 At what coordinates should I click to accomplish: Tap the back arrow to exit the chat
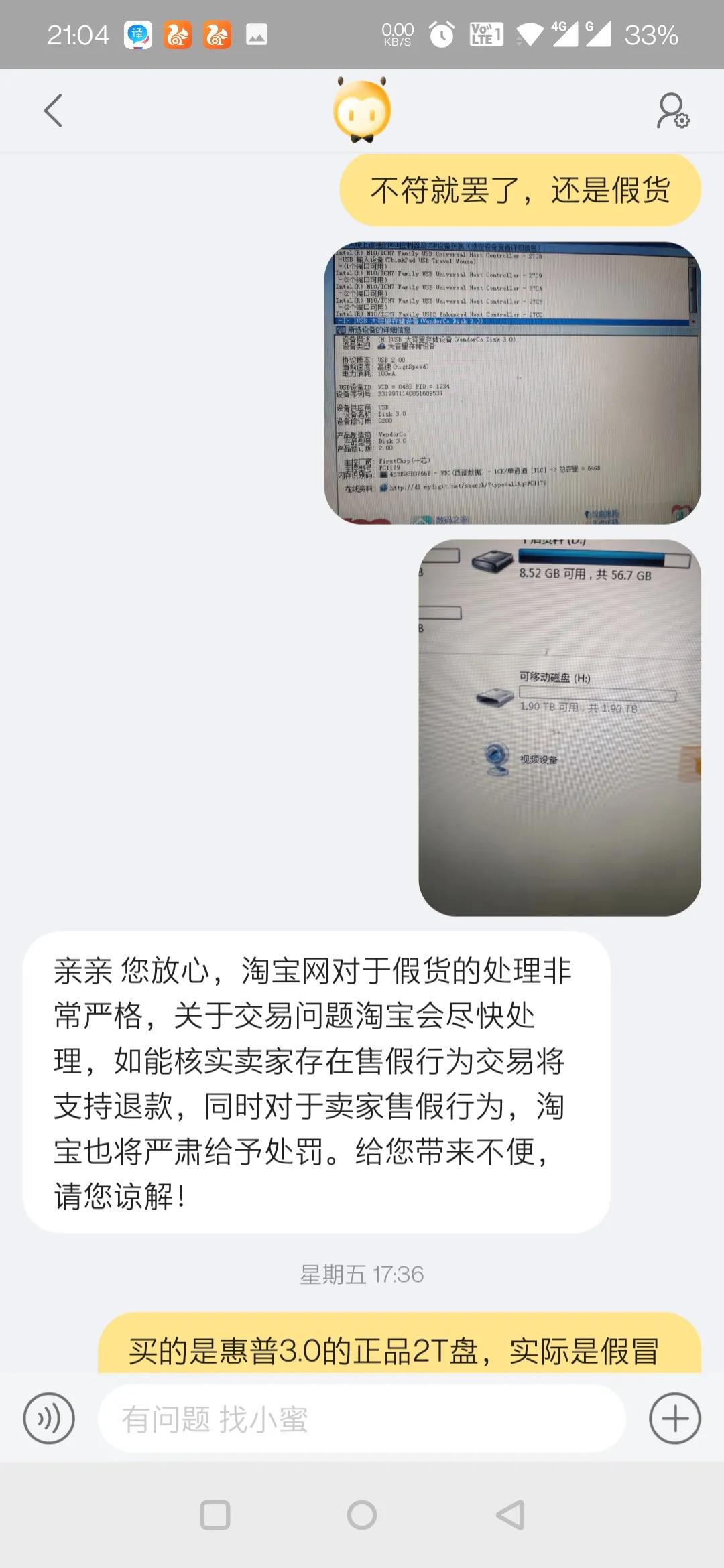[x=54, y=109]
